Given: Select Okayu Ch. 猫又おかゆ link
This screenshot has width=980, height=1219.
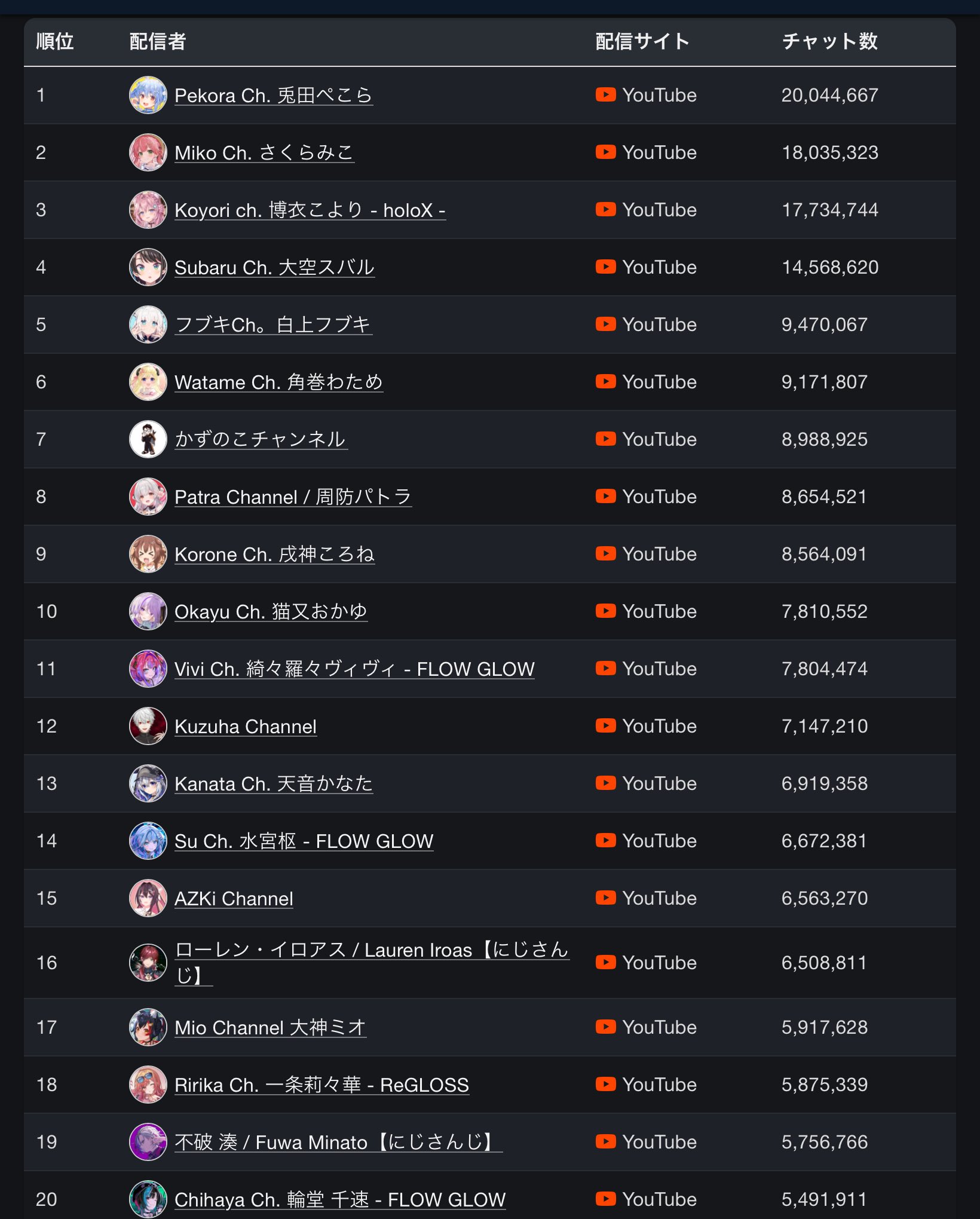Looking at the screenshot, I should 271,612.
